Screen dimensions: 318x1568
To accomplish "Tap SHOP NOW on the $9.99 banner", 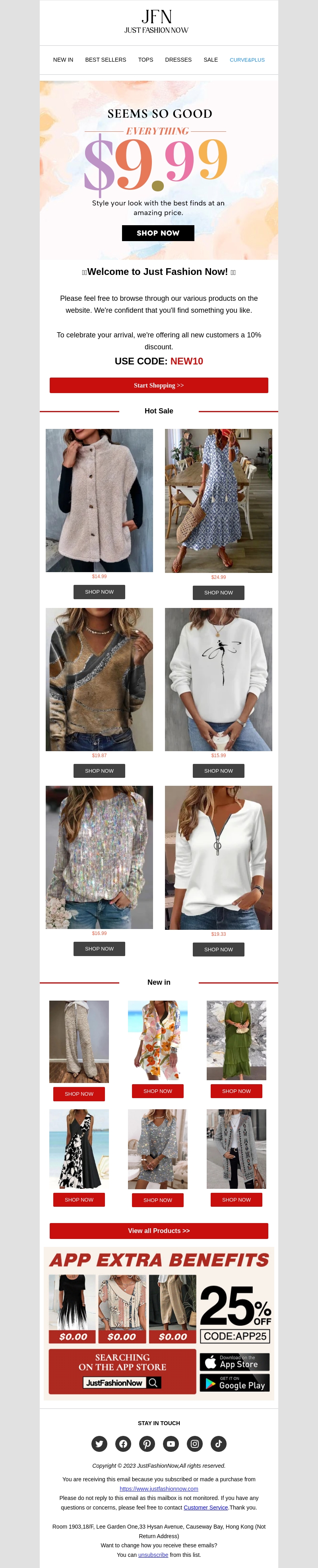I will pos(158,233).
